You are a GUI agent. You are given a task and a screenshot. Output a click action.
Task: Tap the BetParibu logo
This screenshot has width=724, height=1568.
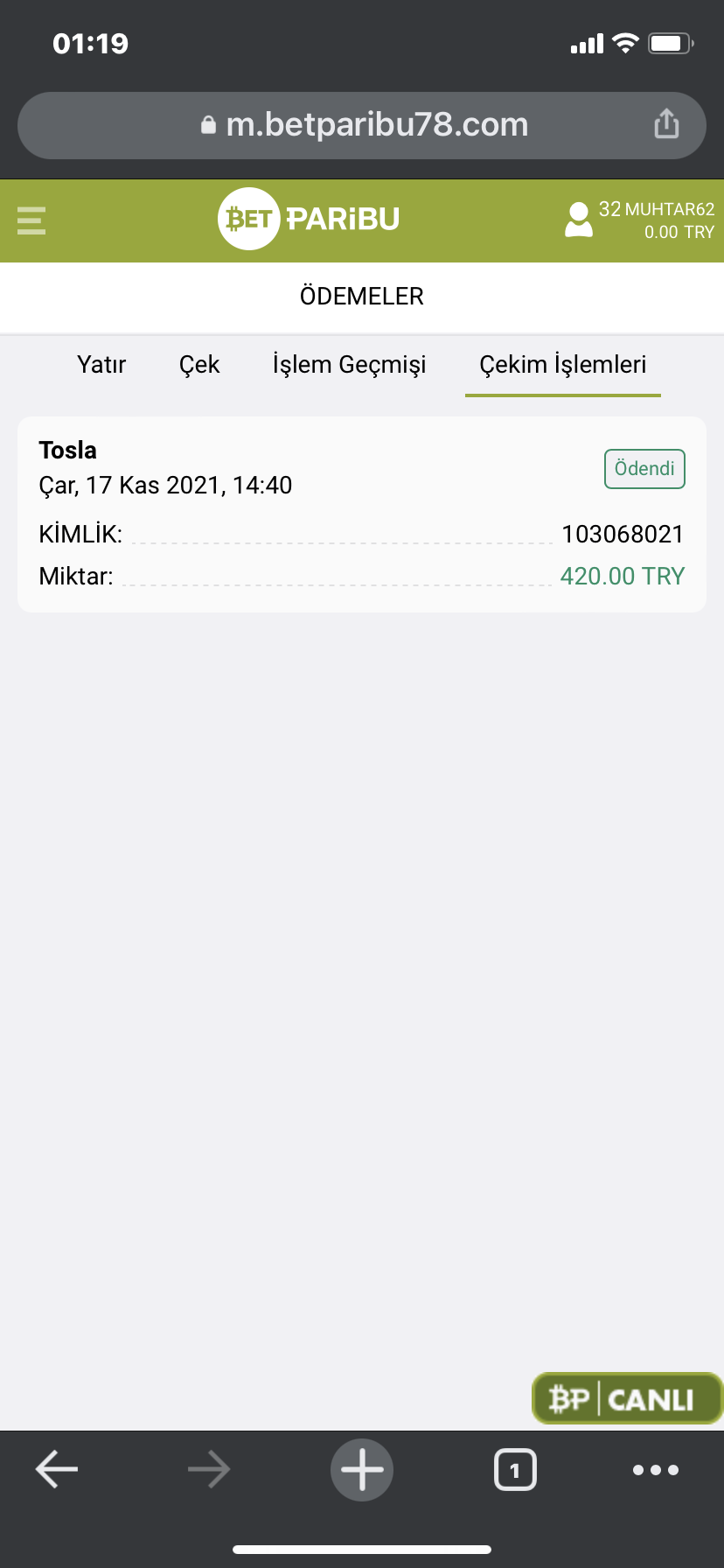309,219
